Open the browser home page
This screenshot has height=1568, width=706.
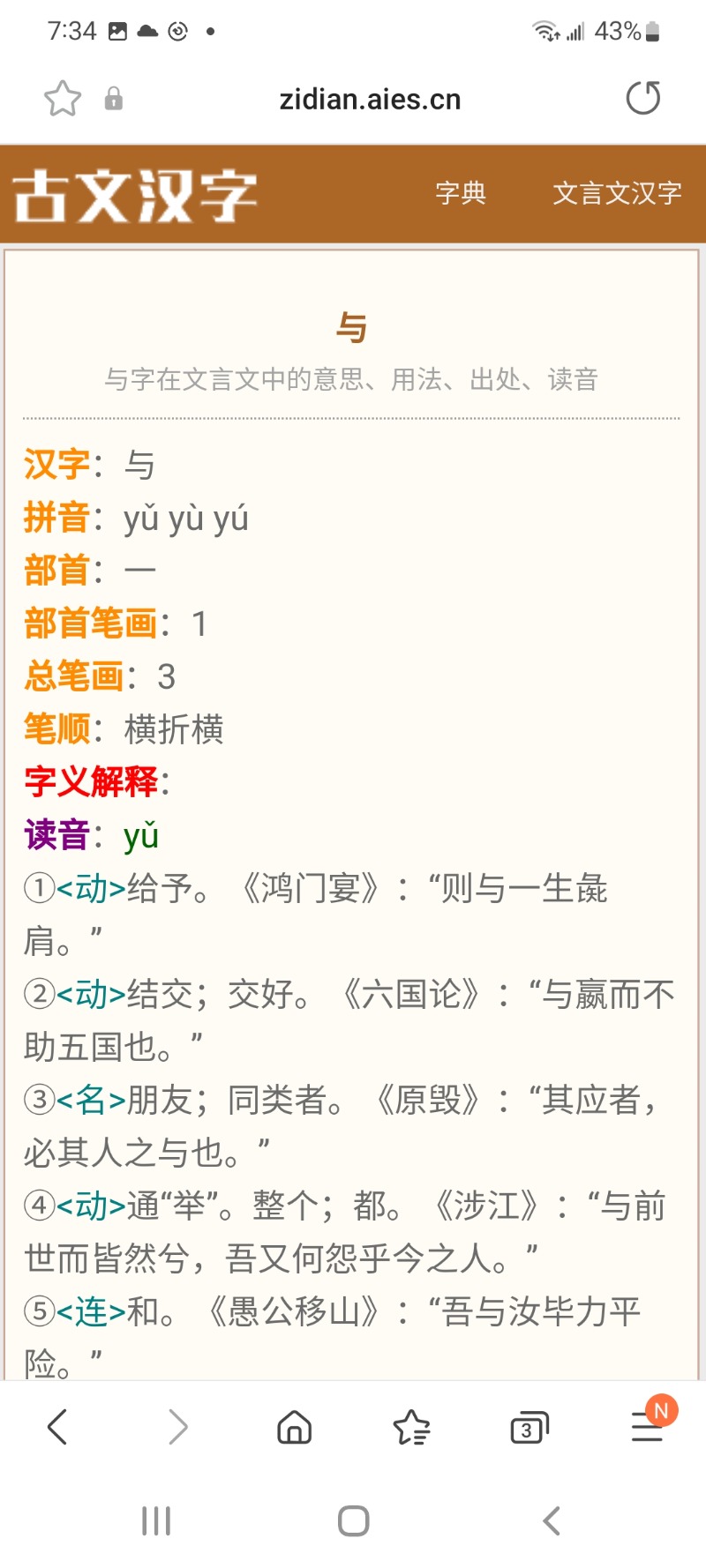point(295,1426)
